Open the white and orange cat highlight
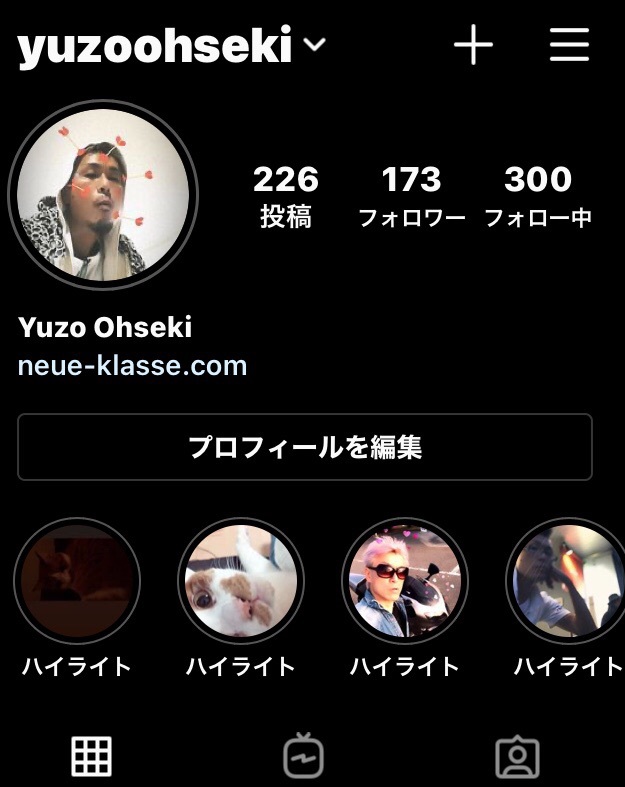The width and height of the screenshot is (625, 787). click(x=241, y=582)
